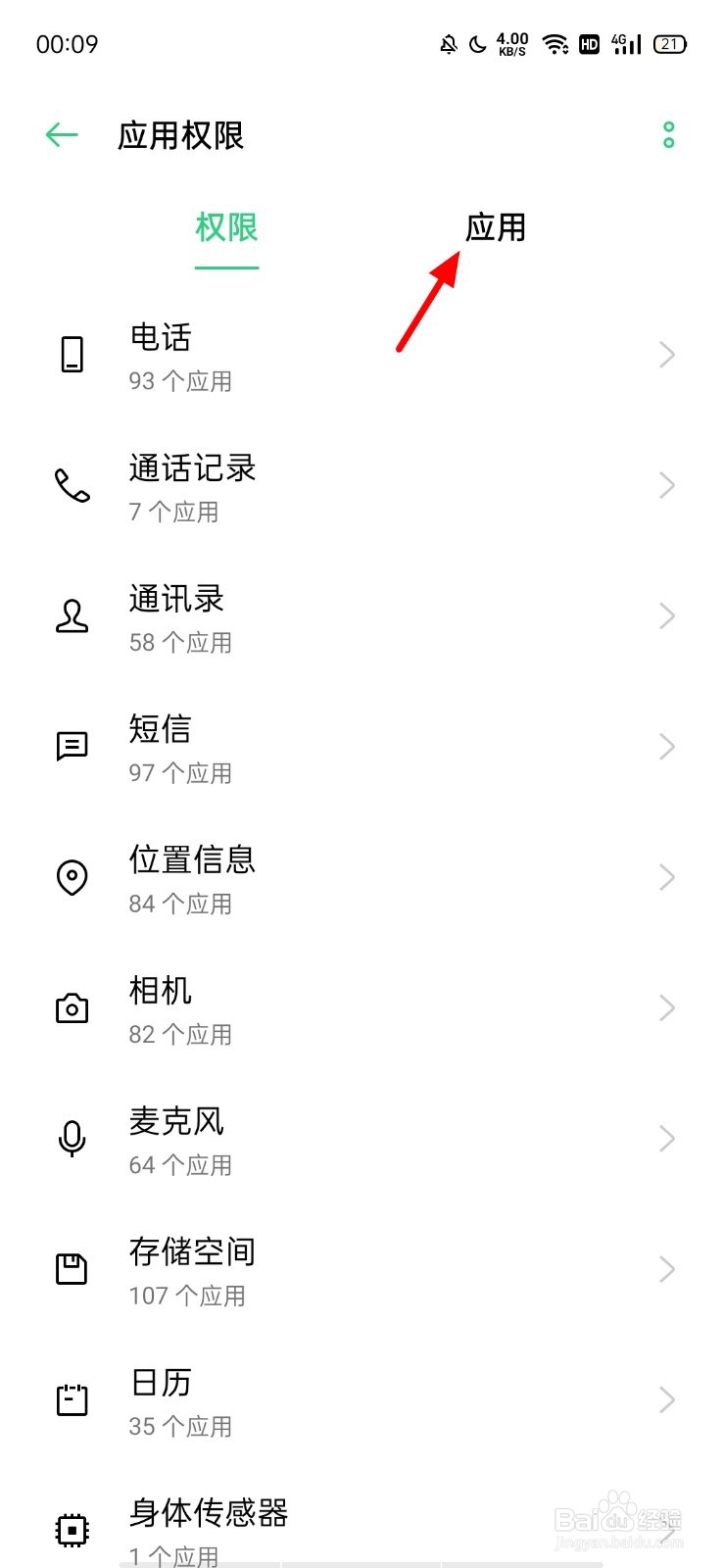Expand the 麦克风 row chevron
This screenshot has height=1568, width=723.
pyautogui.click(x=667, y=1139)
